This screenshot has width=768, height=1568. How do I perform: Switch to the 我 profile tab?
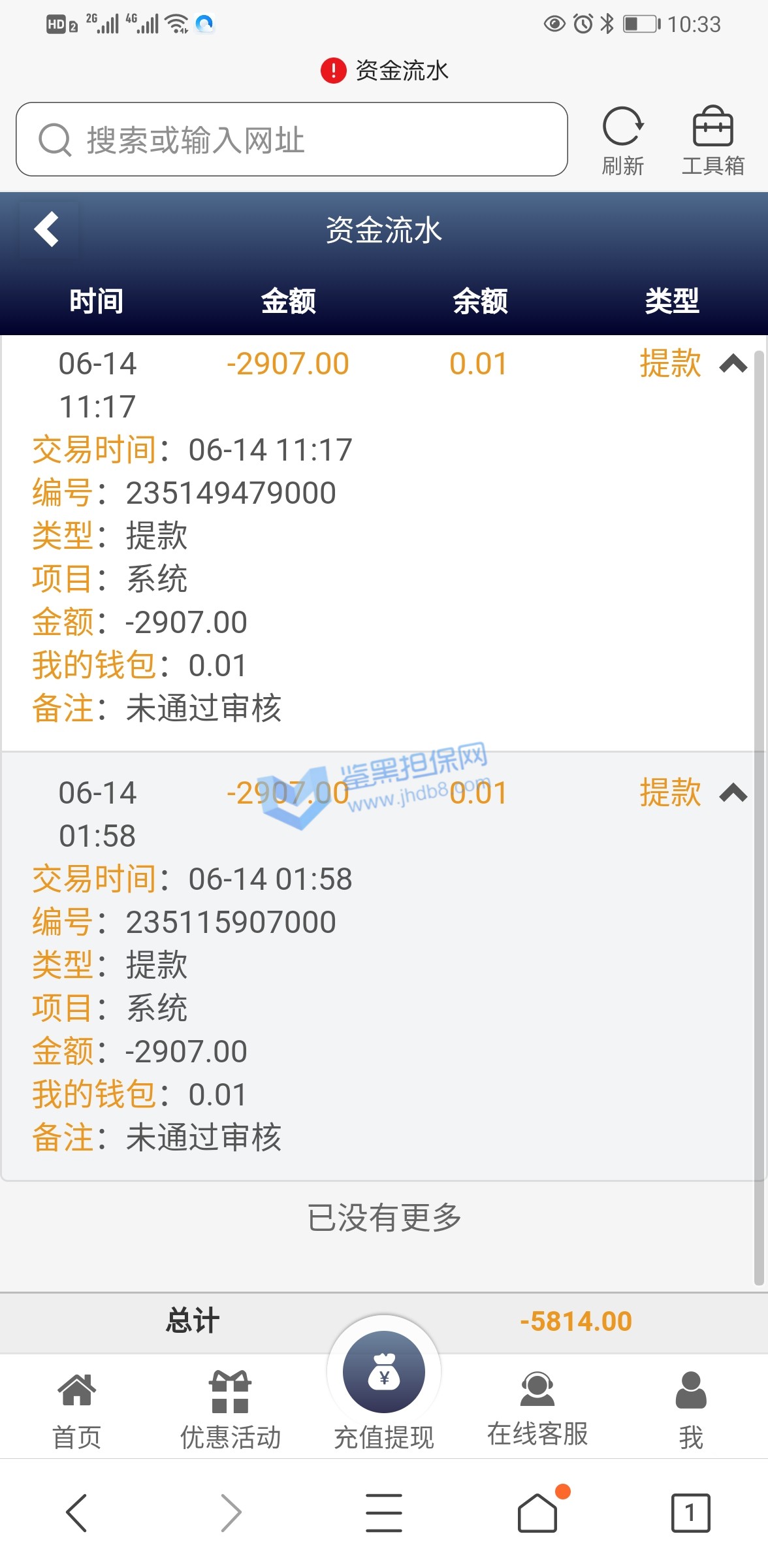tap(690, 1406)
